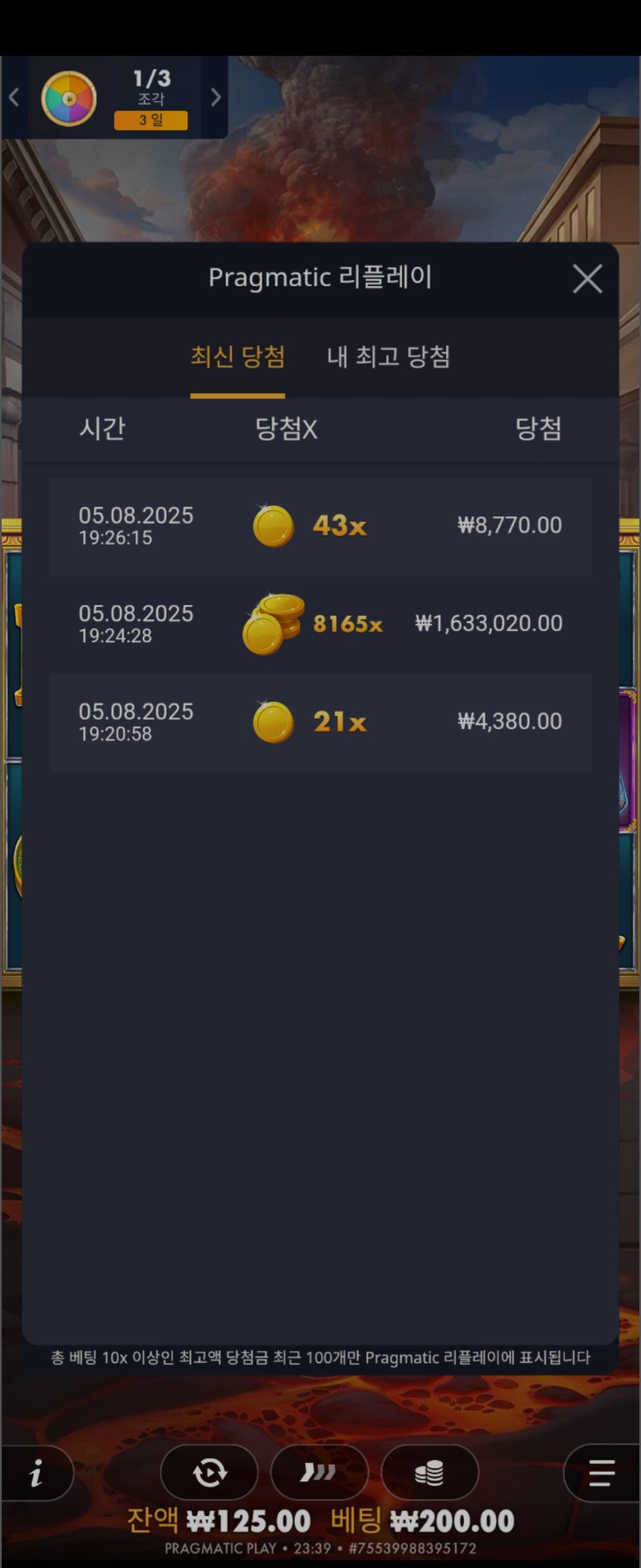Tap the info button
The width and height of the screenshot is (641, 1568).
pos(36,1473)
